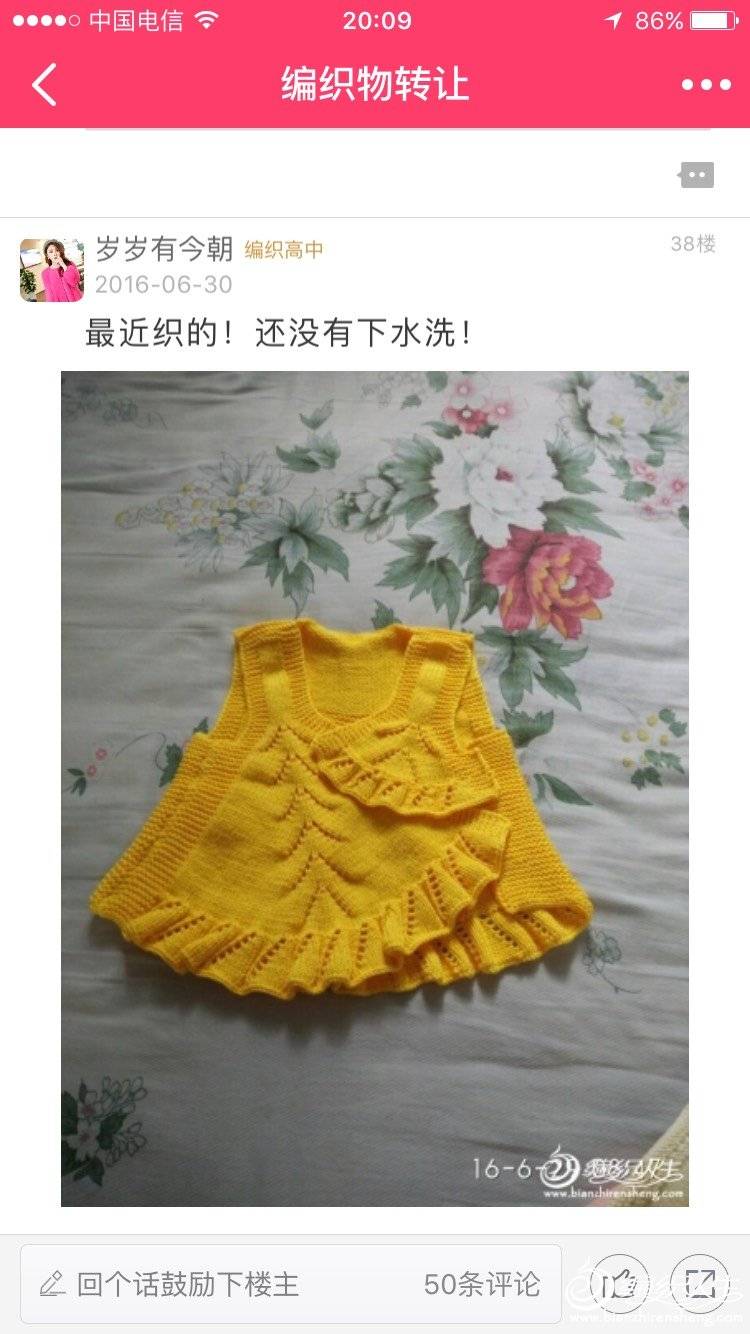
Task: Open the 50条评论 comments list
Action: 482,1284
